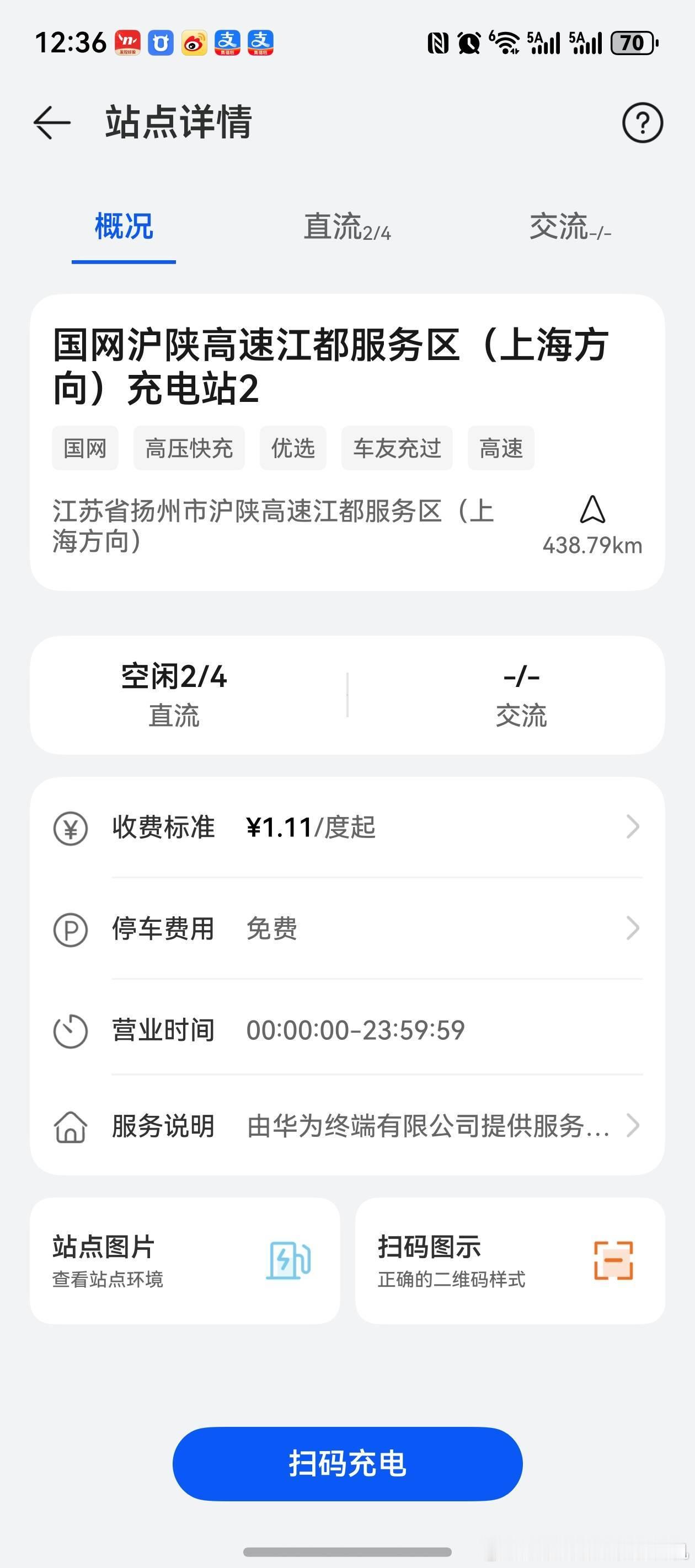Switch to the 直流 tab
The width and height of the screenshot is (695, 1568).
pos(346,228)
